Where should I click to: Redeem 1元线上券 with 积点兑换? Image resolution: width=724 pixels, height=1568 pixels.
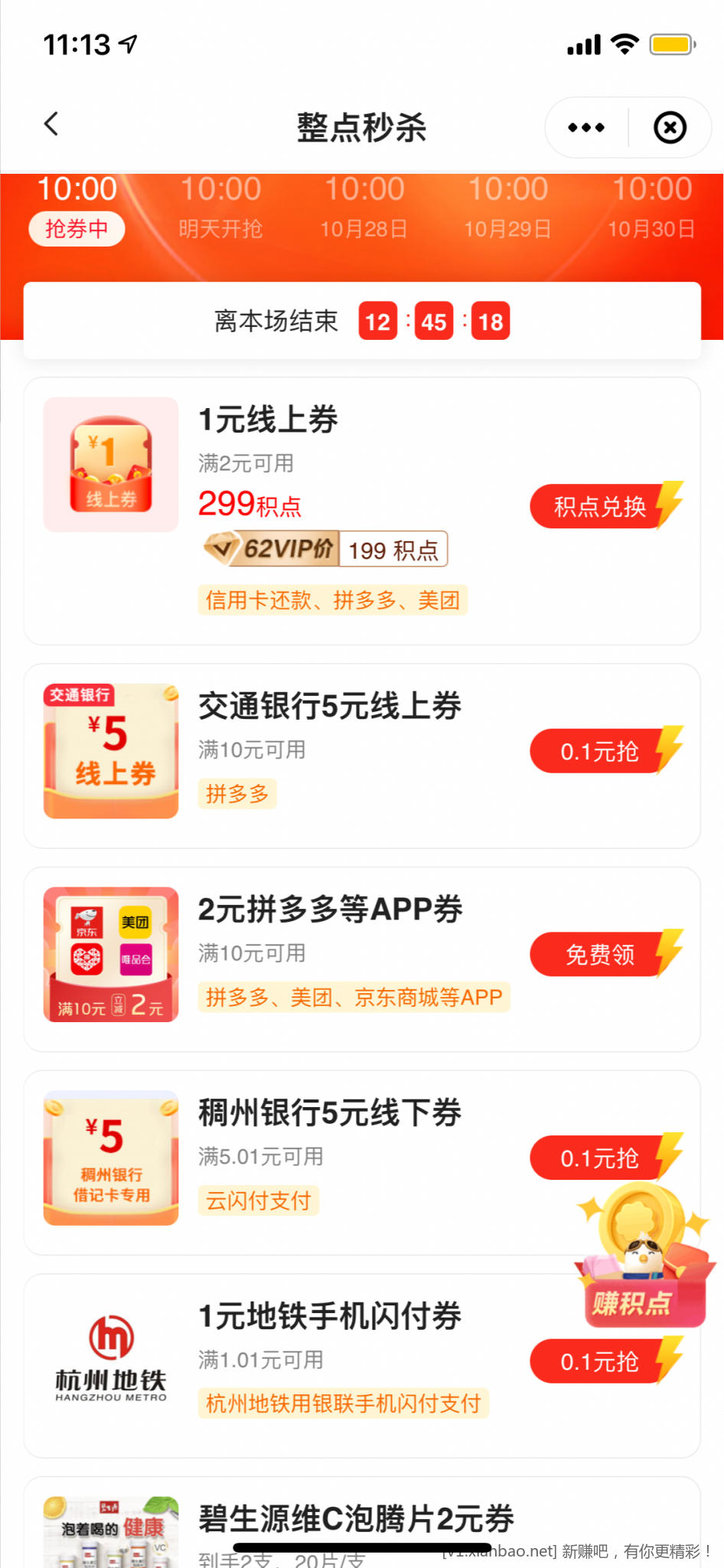601,506
